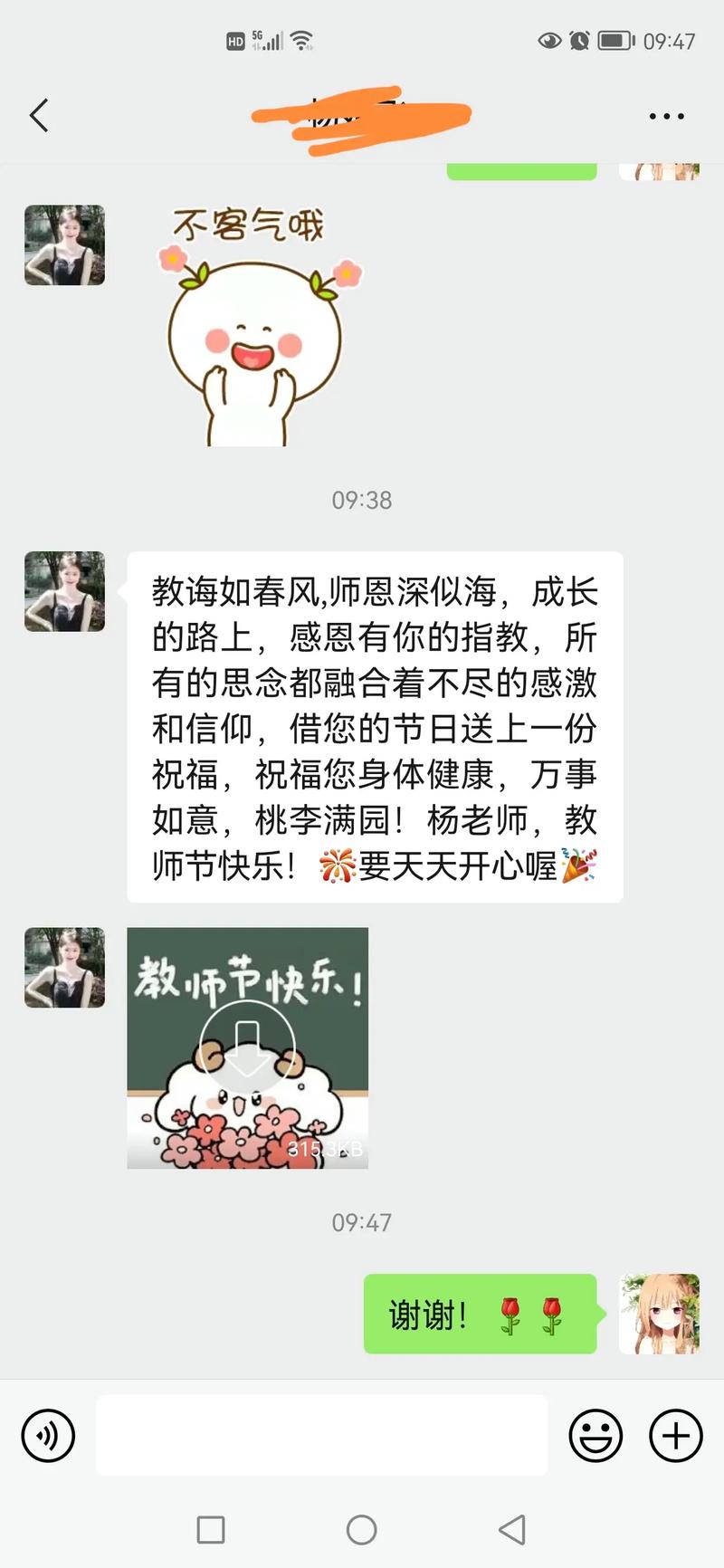Tap the text input field to type a message
This screenshot has width=724, height=1568.
pos(321,1436)
